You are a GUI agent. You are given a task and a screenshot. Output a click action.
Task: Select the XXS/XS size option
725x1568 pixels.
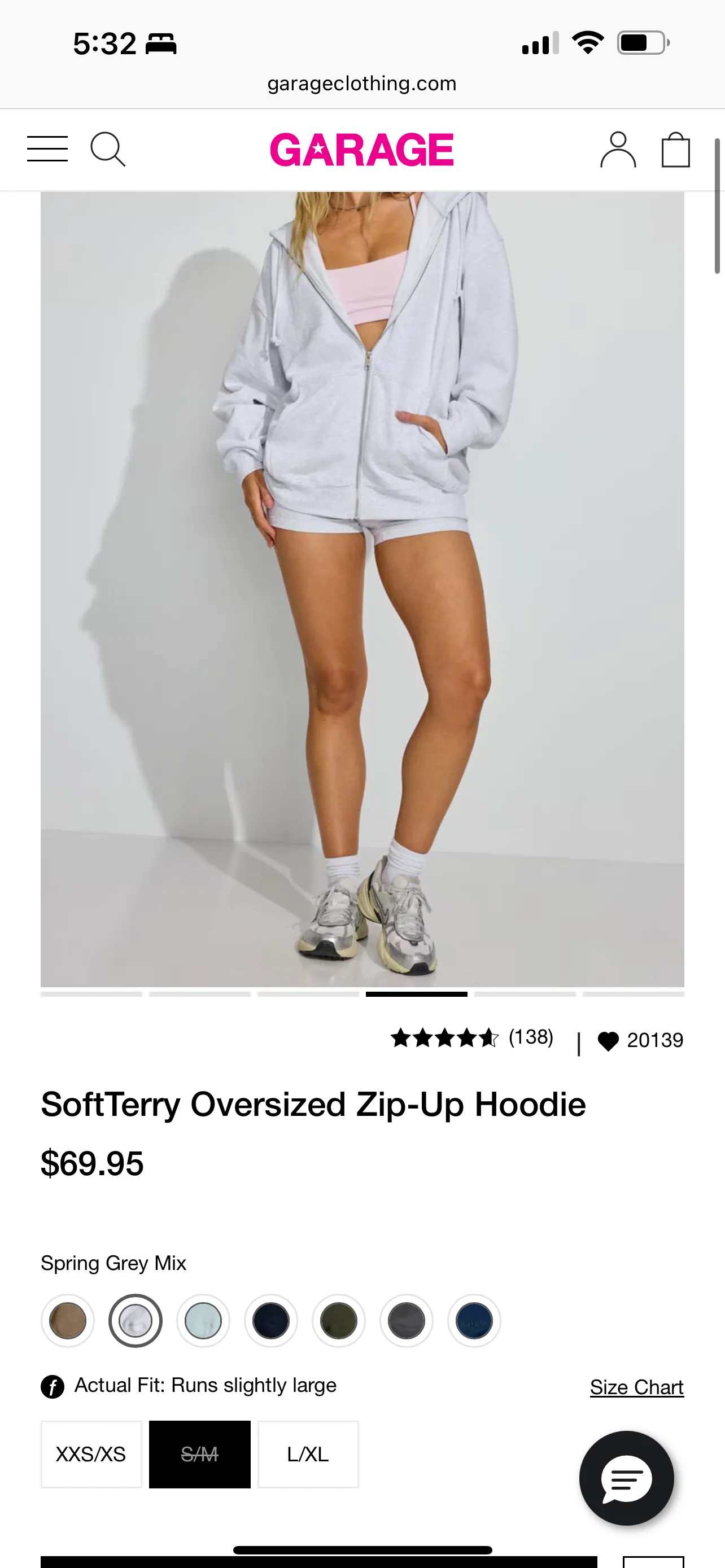(91, 1455)
